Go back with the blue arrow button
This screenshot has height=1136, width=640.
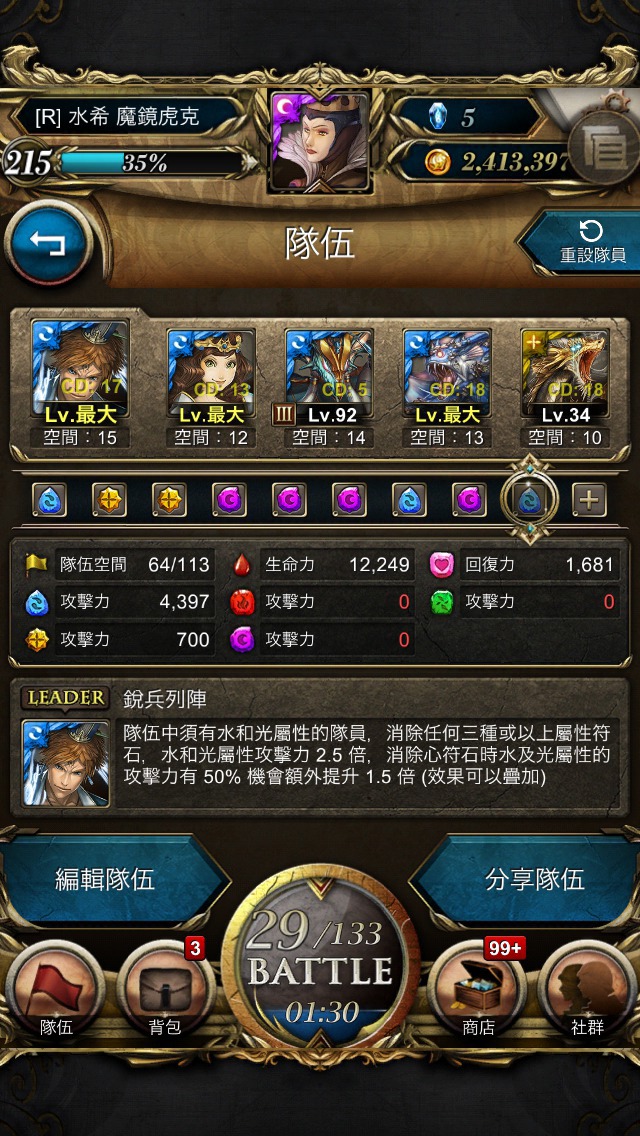pyautogui.click(x=48, y=243)
